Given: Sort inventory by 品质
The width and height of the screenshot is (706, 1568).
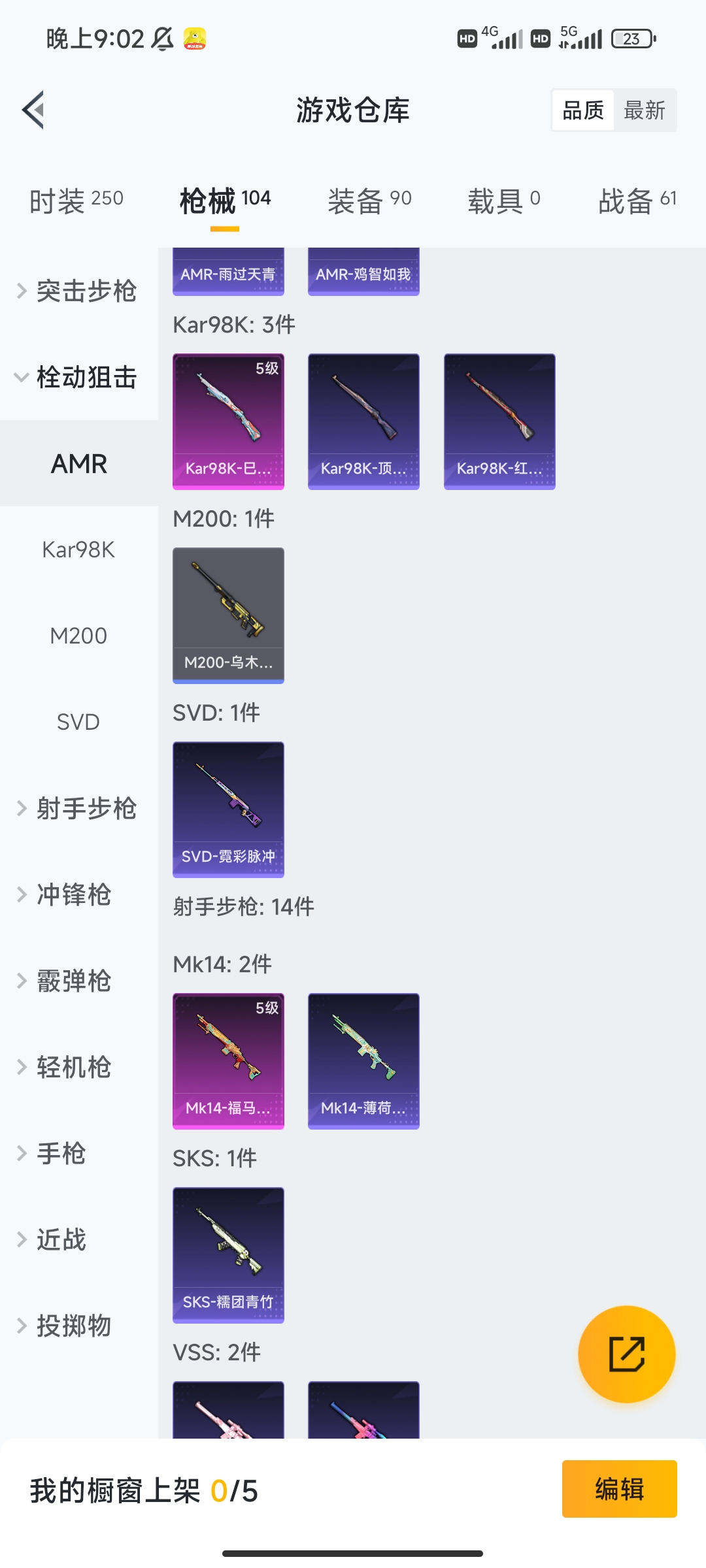Looking at the screenshot, I should click(582, 110).
